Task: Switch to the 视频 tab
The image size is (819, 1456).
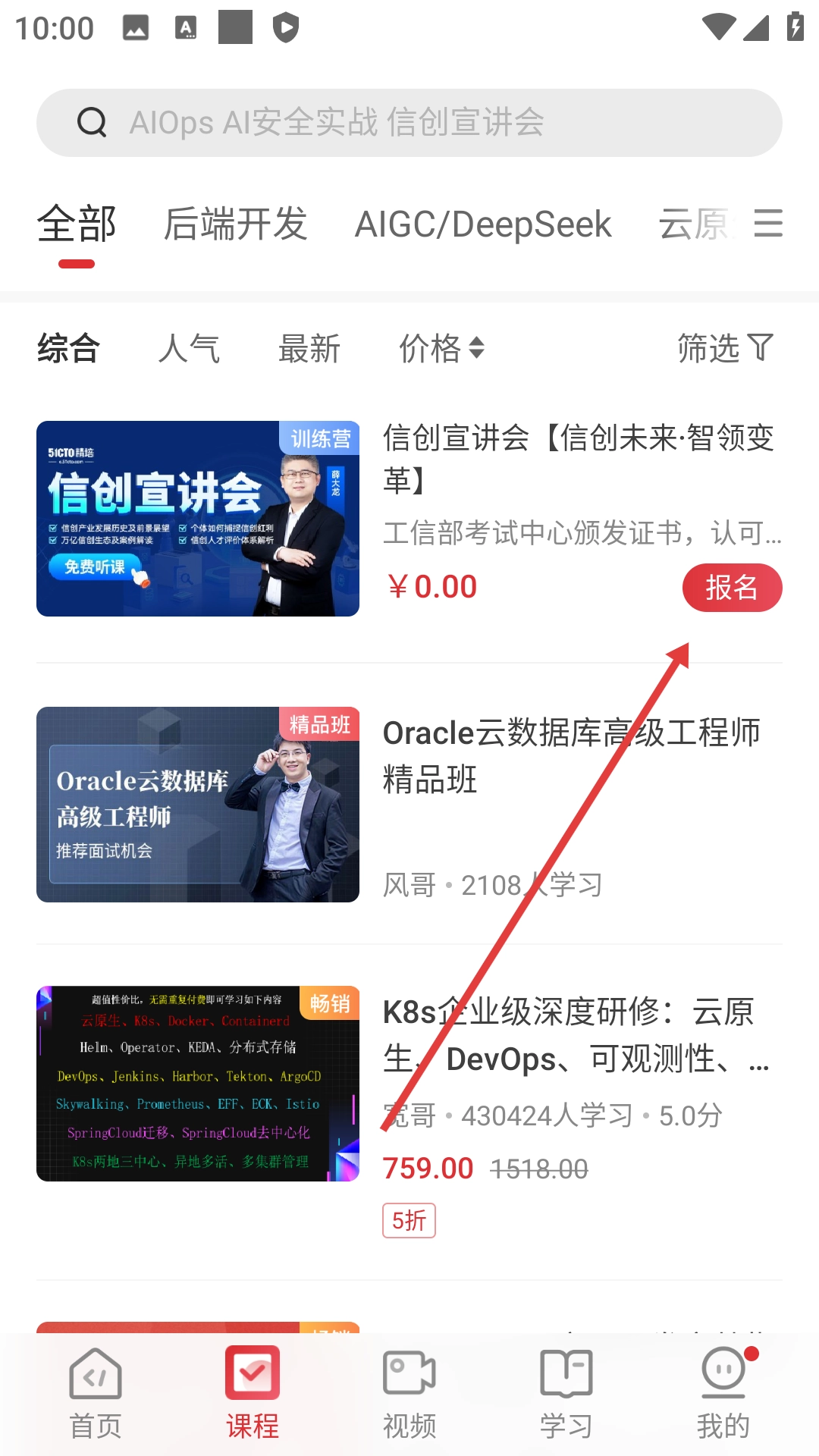Action: (409, 1394)
